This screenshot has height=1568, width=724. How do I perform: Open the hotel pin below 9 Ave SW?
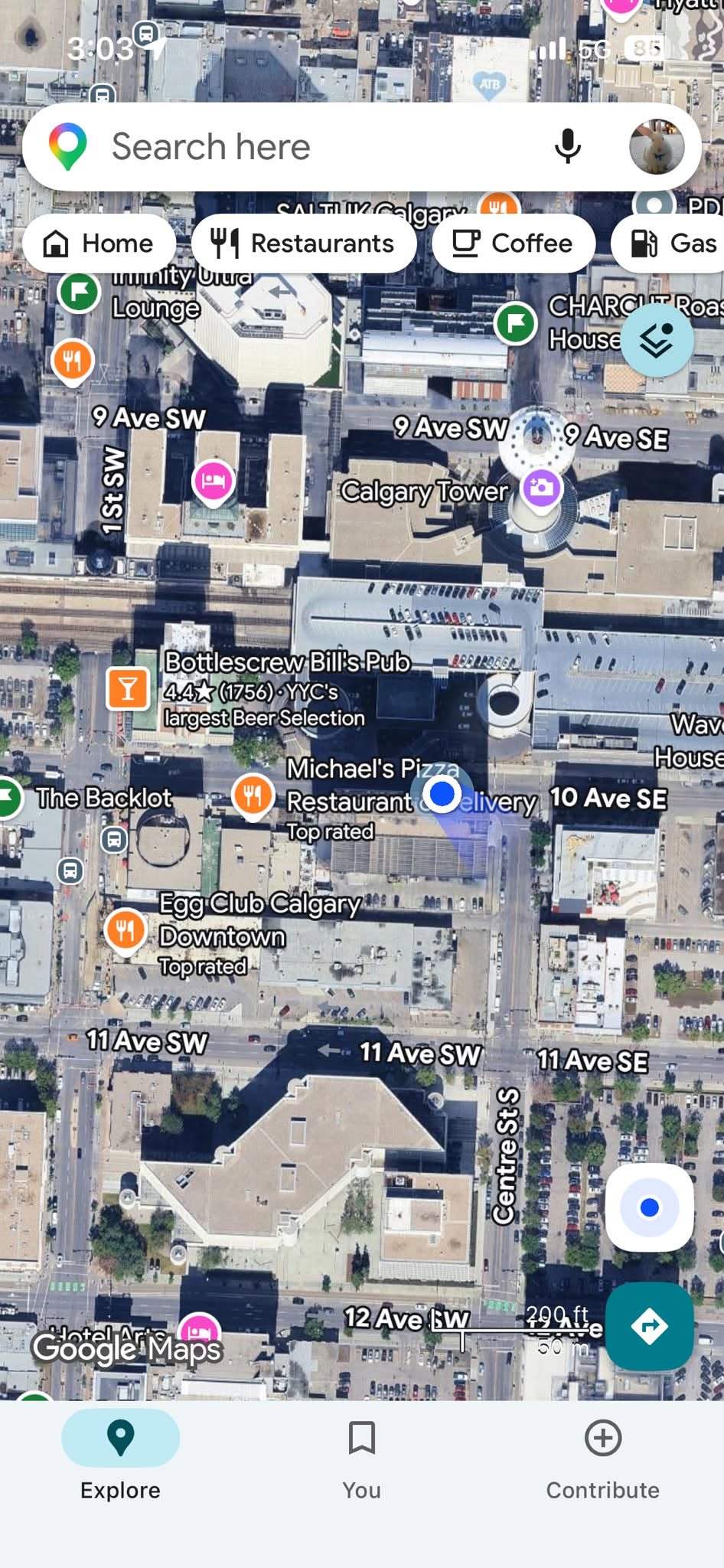coord(214,482)
